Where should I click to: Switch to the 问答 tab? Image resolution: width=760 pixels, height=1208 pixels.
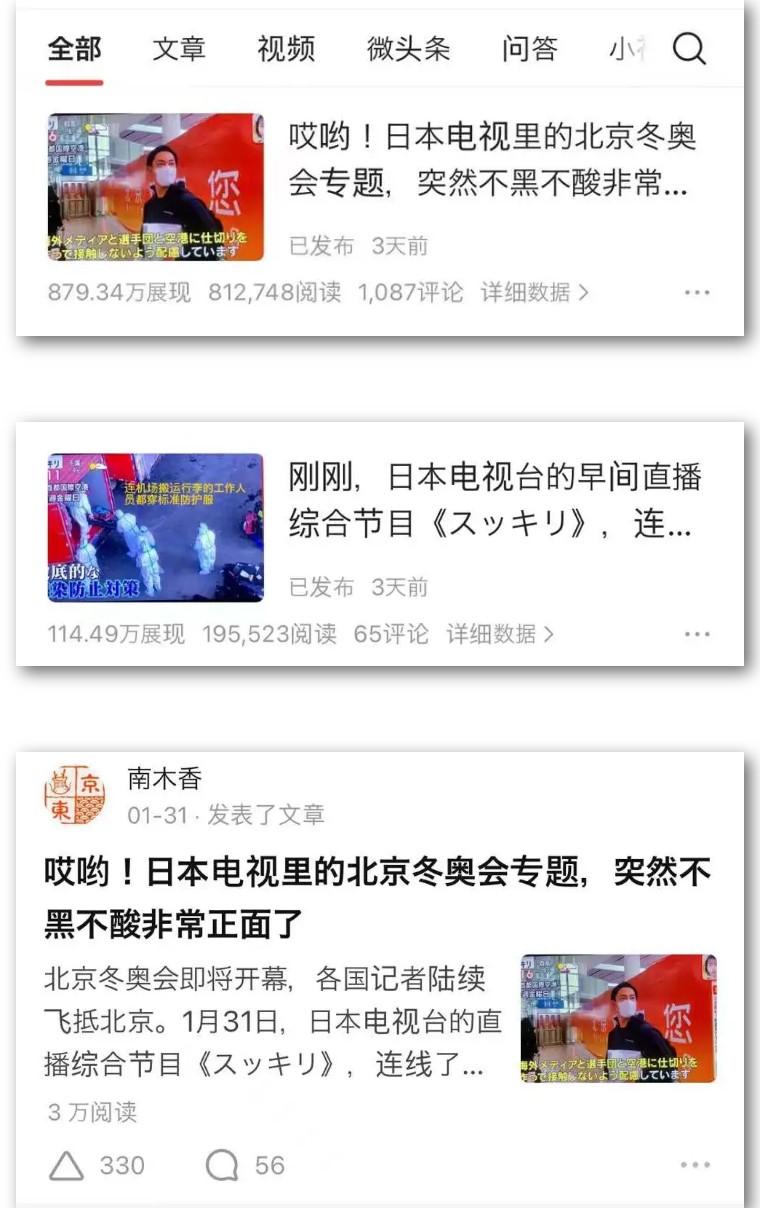coord(530,47)
